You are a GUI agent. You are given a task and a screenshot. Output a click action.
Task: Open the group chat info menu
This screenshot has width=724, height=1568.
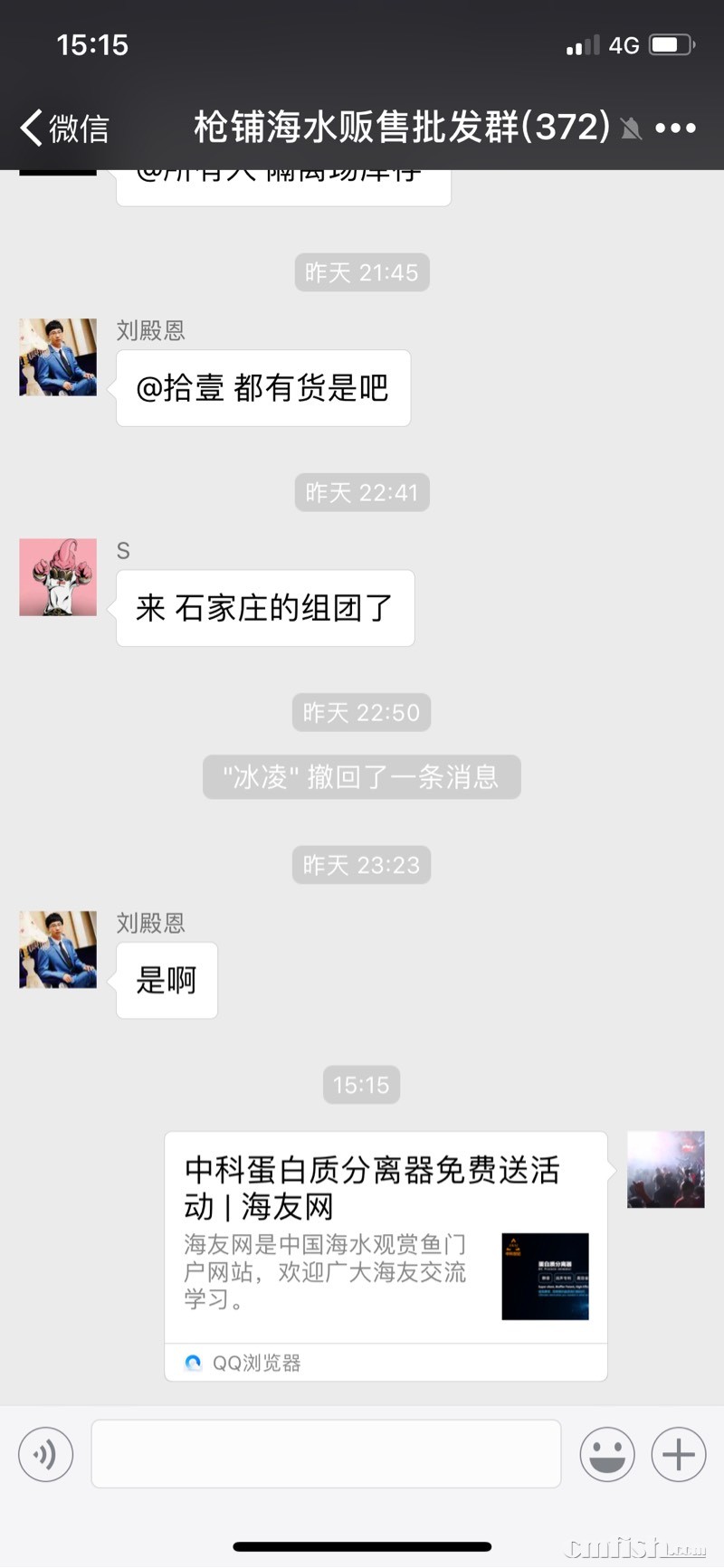[675, 128]
